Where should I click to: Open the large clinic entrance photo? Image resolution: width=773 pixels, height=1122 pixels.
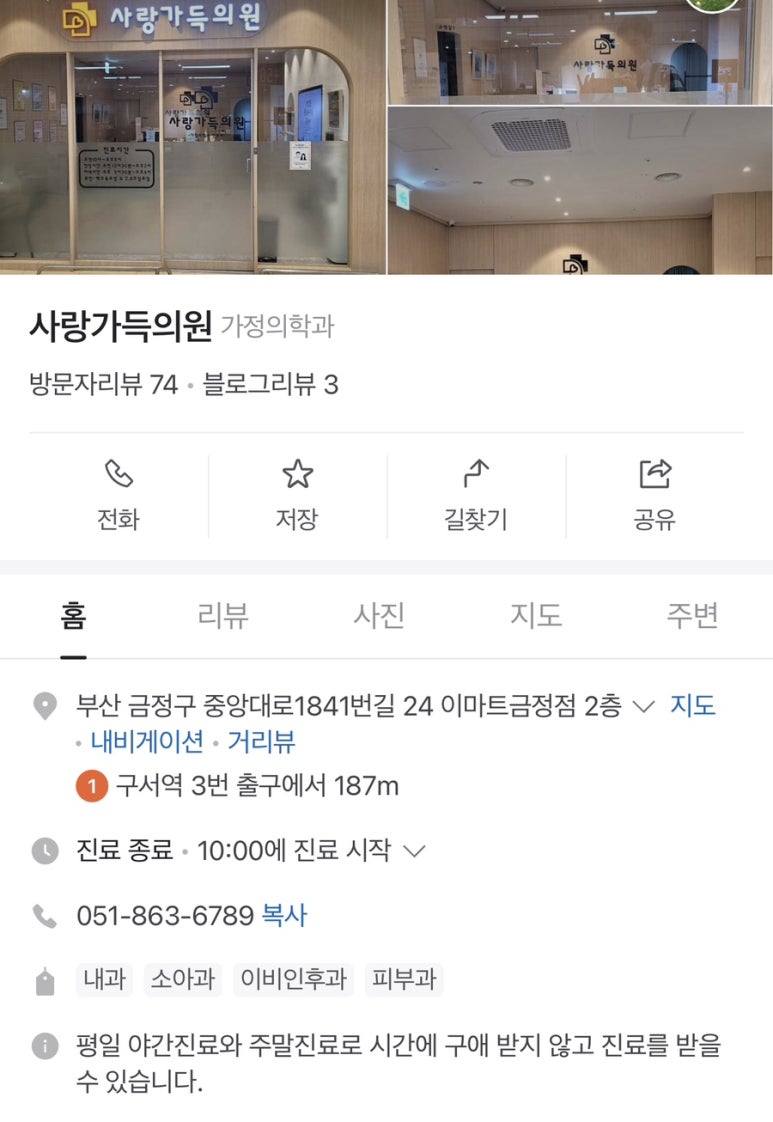192,137
